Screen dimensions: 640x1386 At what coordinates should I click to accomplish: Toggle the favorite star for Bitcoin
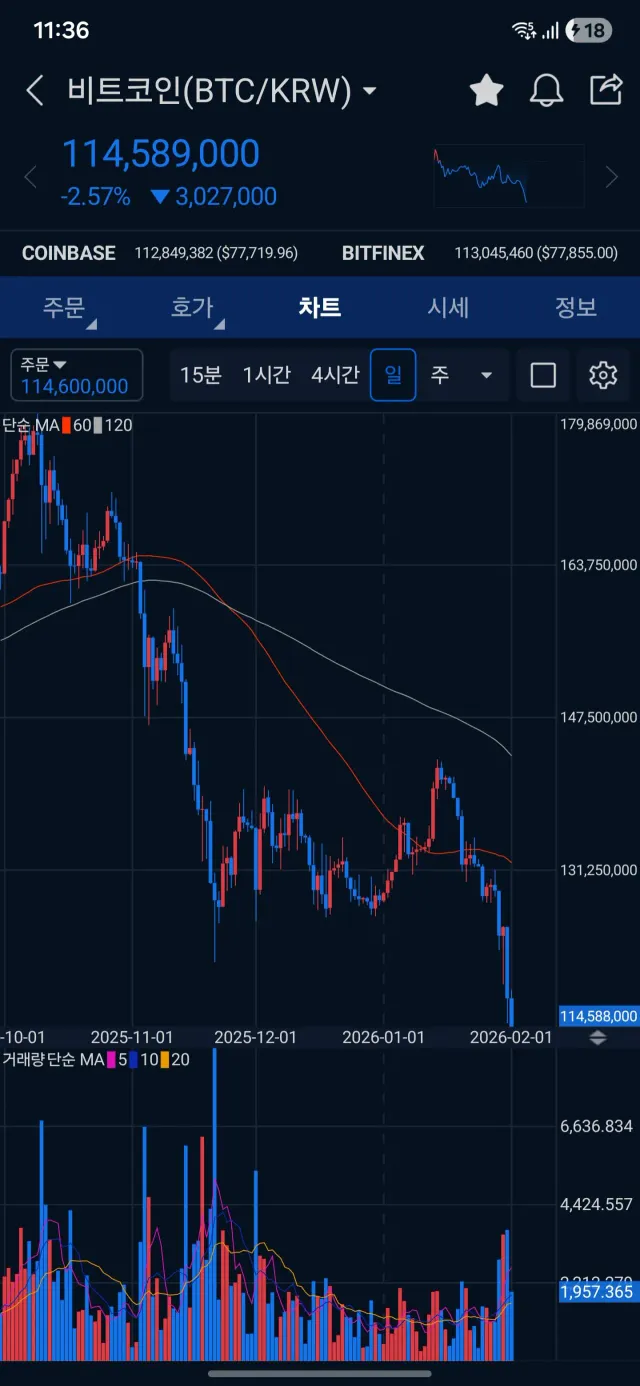pos(486,91)
